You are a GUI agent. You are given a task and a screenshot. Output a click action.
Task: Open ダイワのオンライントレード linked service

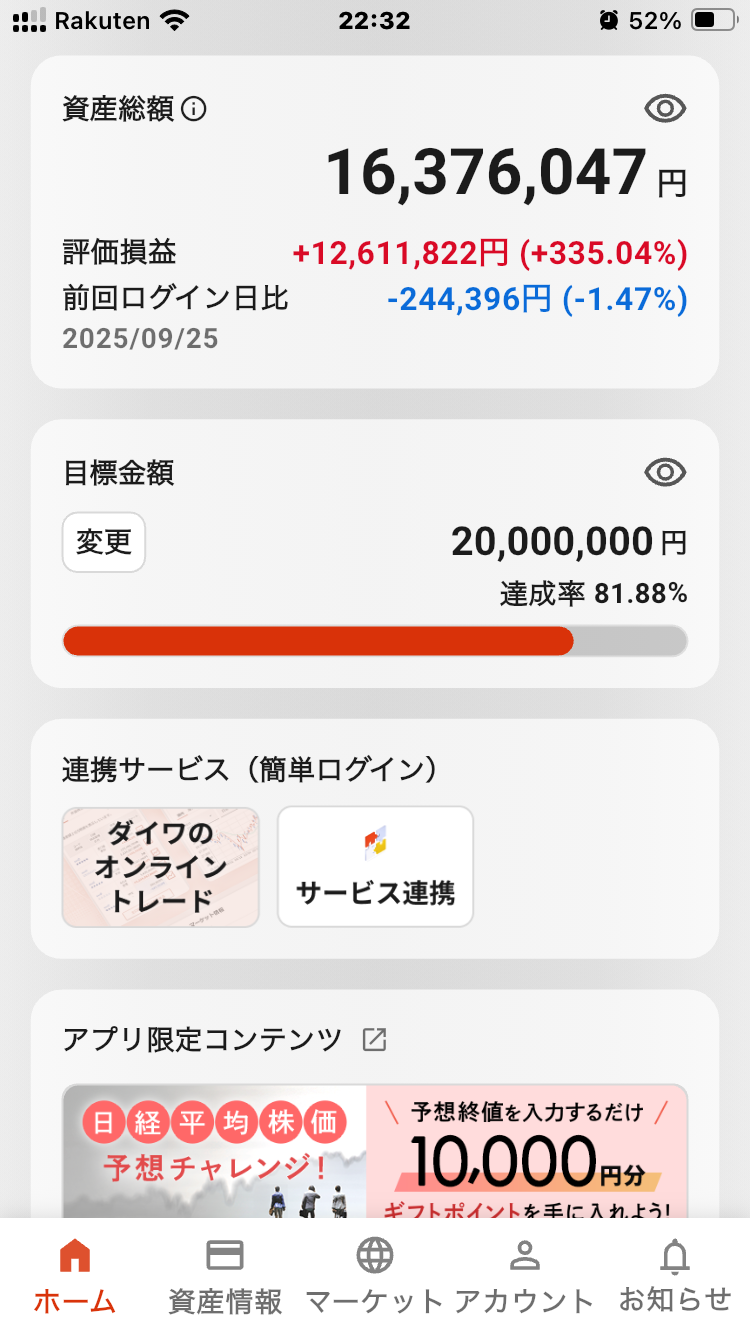point(161,867)
